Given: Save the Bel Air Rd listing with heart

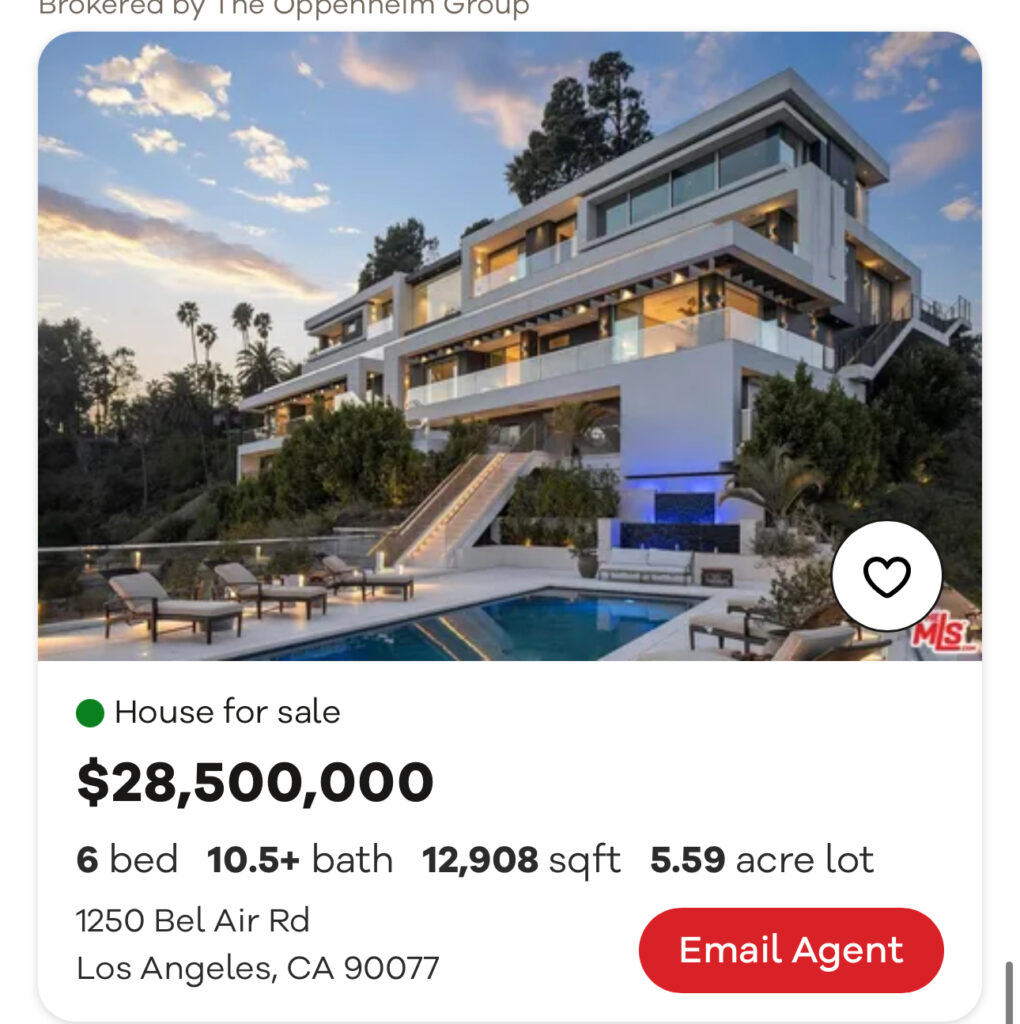Looking at the screenshot, I should coord(886,577).
